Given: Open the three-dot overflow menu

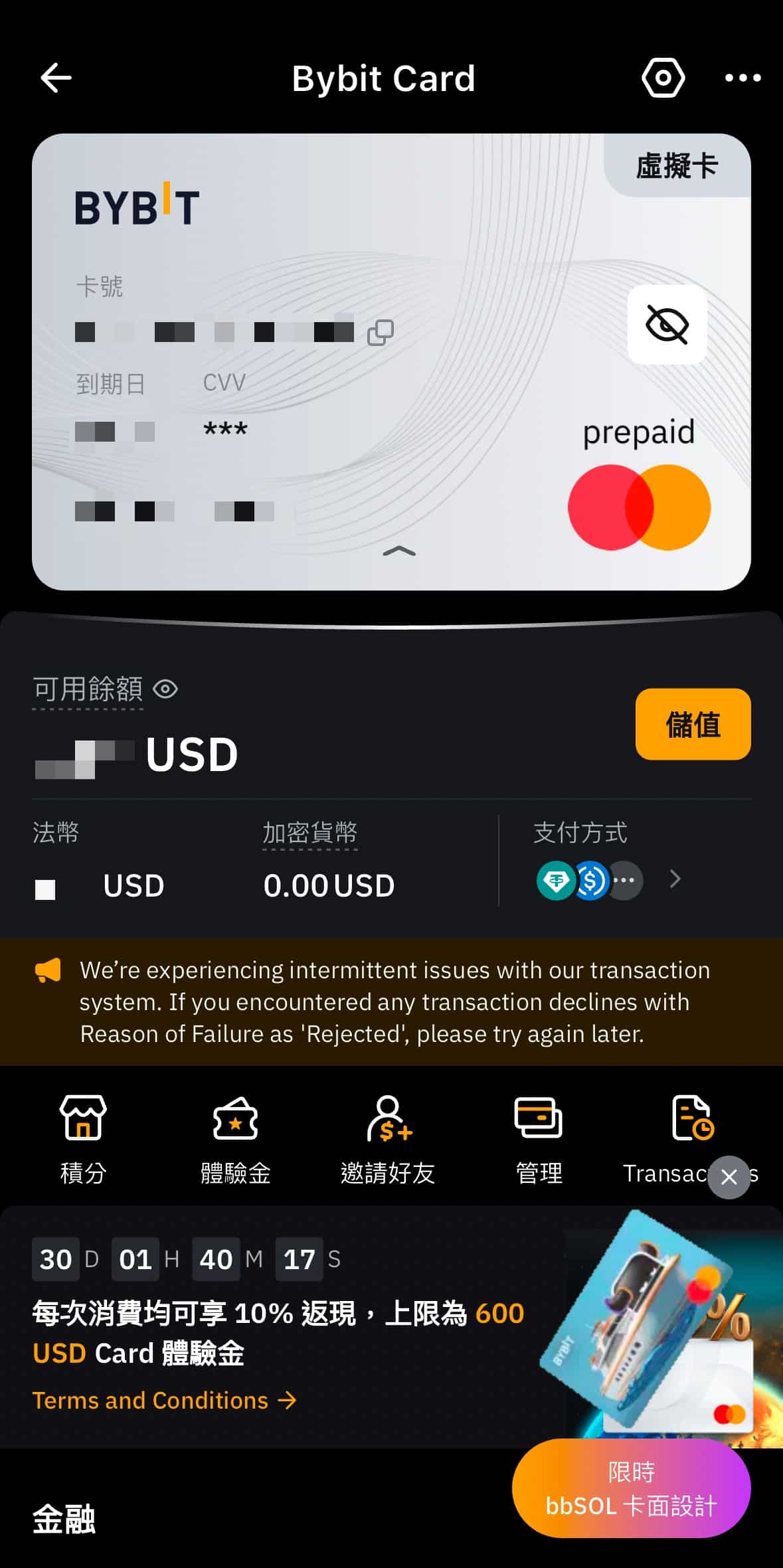Looking at the screenshot, I should click(x=742, y=78).
